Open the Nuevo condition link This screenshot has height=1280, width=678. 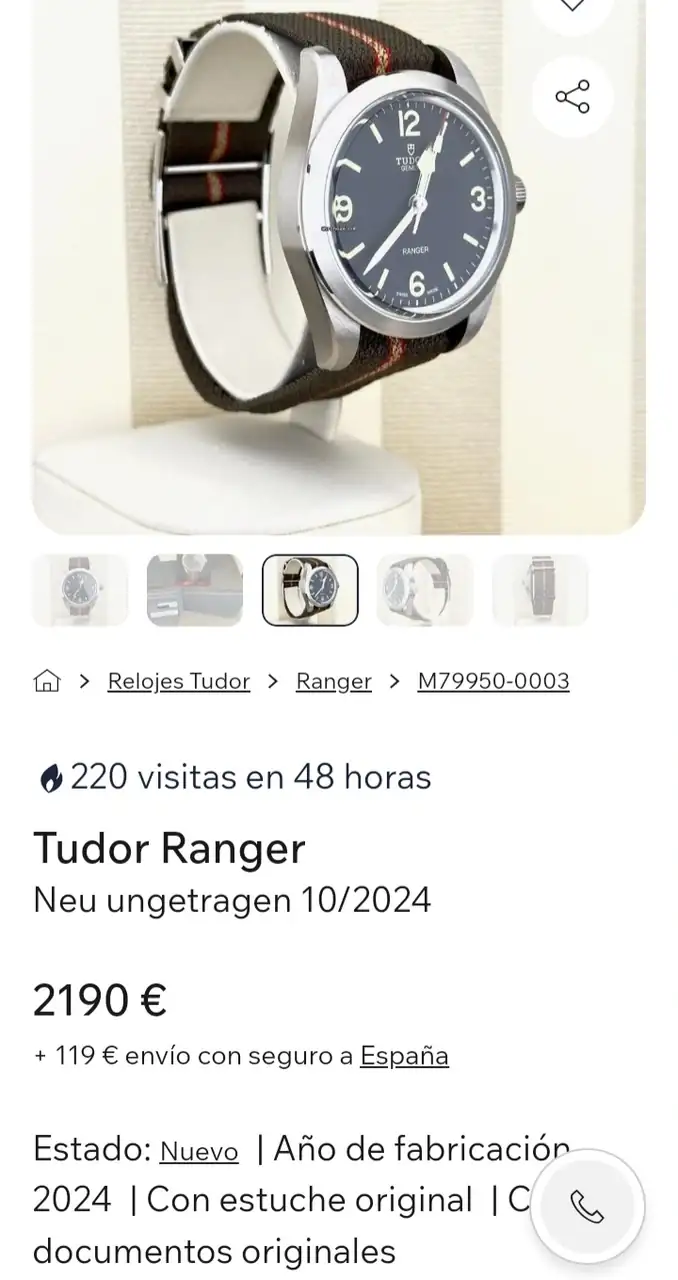(199, 1152)
